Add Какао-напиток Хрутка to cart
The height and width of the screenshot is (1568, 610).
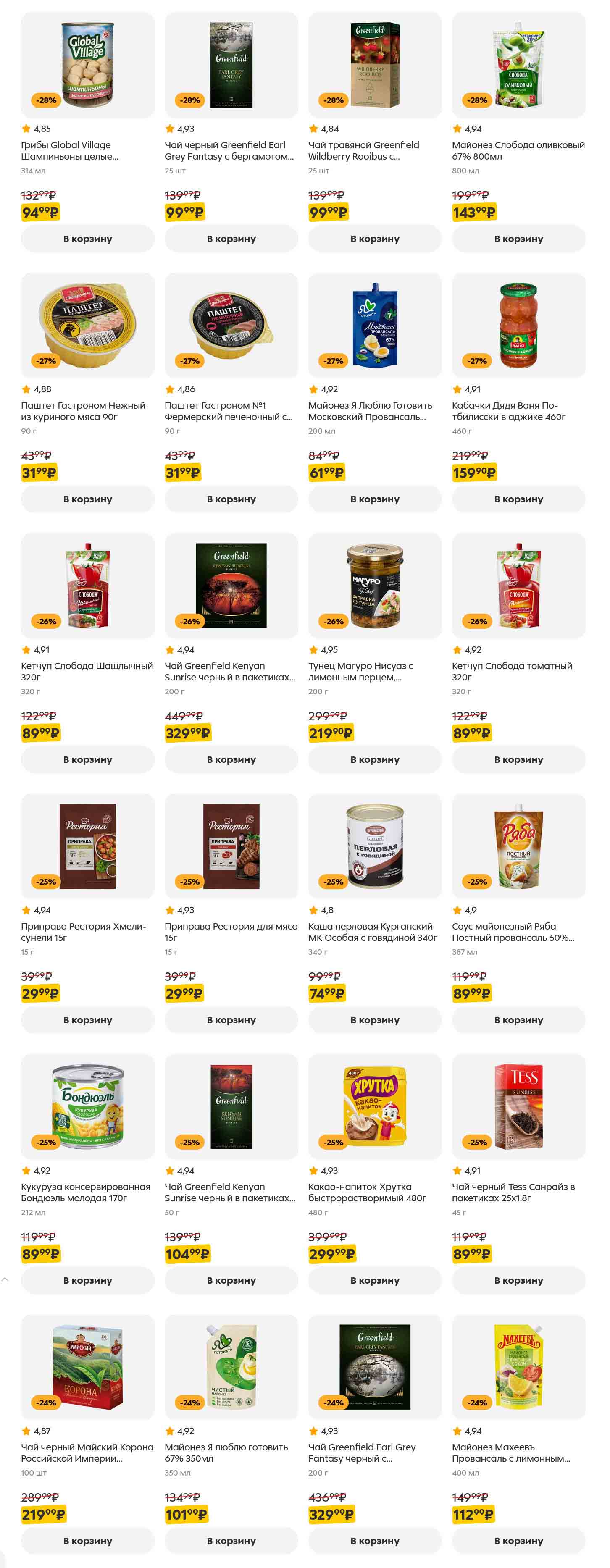374,1280
